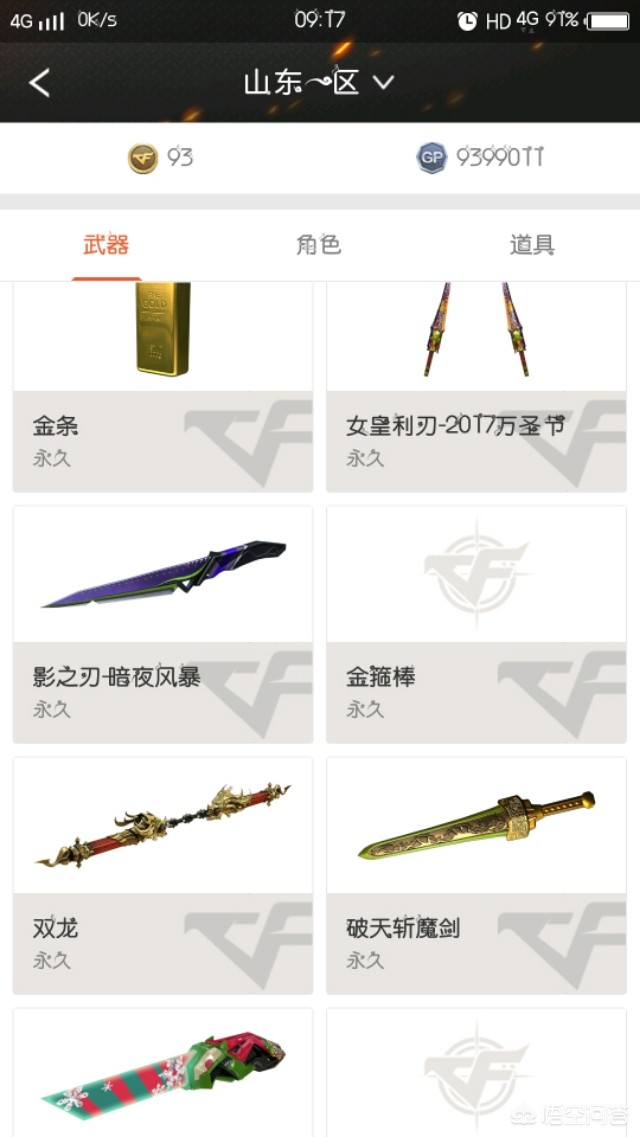Expand the 山东一区 server dropdown
The height and width of the screenshot is (1137, 640).
(318, 82)
